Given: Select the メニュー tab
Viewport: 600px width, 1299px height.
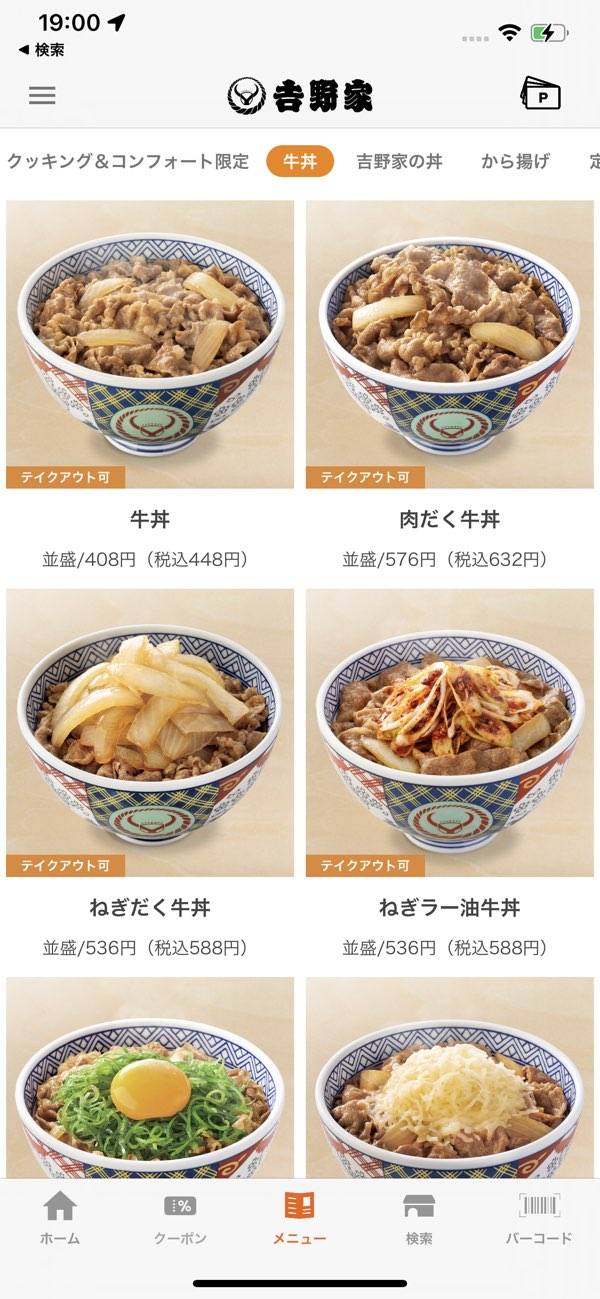Looking at the screenshot, I should [300, 1218].
